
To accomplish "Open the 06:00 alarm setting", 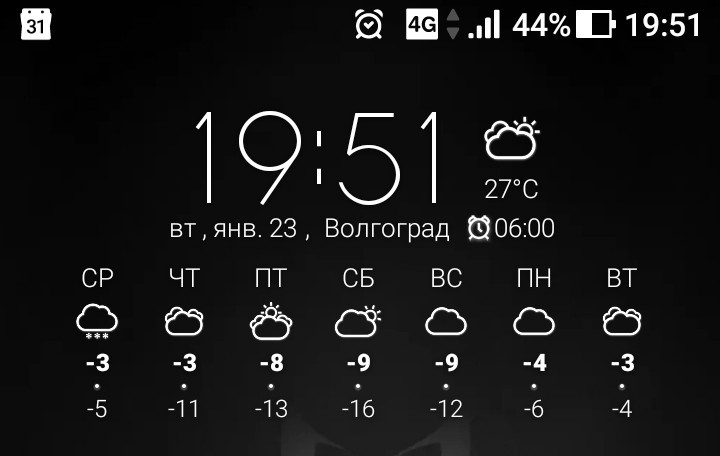I will [511, 229].
